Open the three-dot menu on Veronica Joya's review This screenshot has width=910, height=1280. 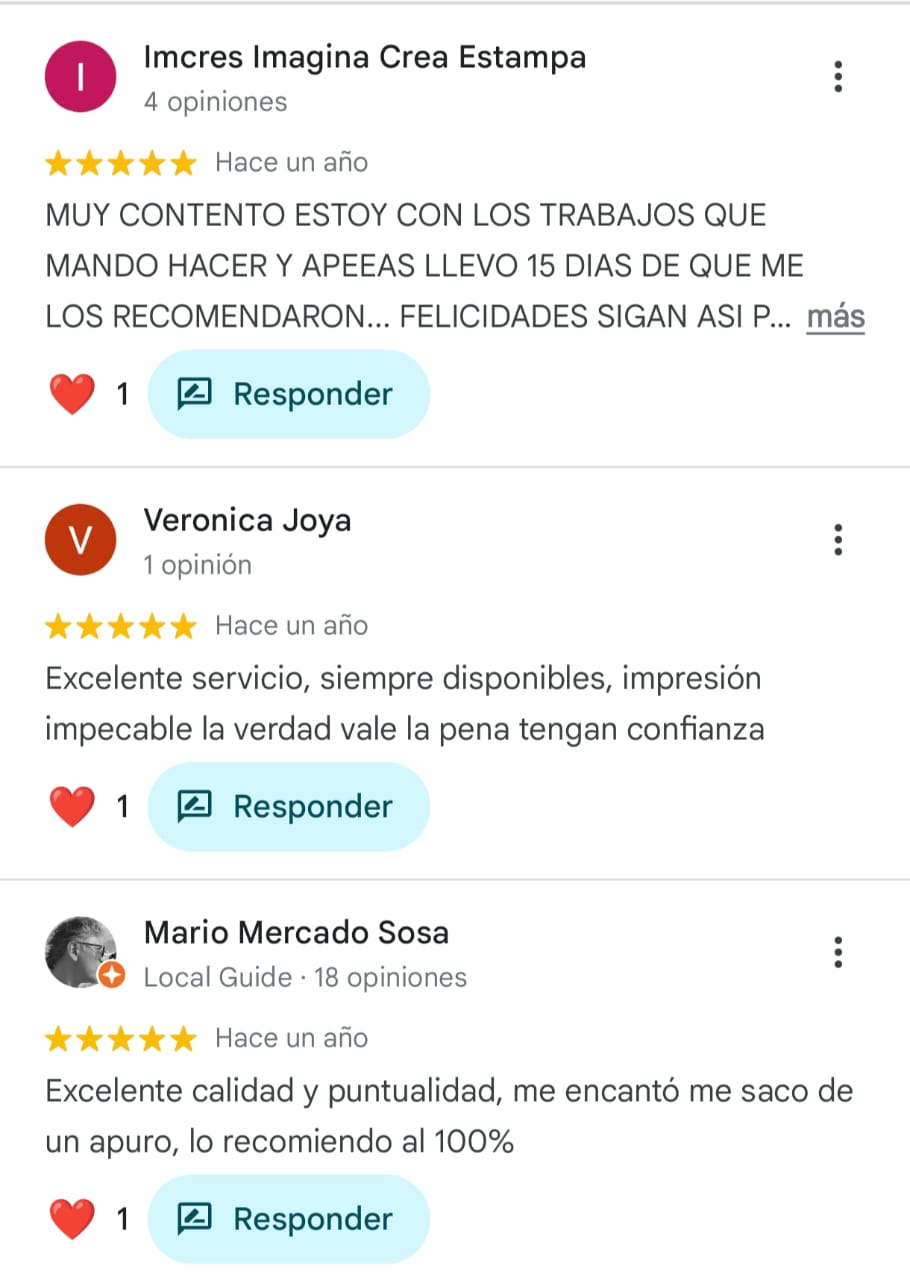click(838, 540)
